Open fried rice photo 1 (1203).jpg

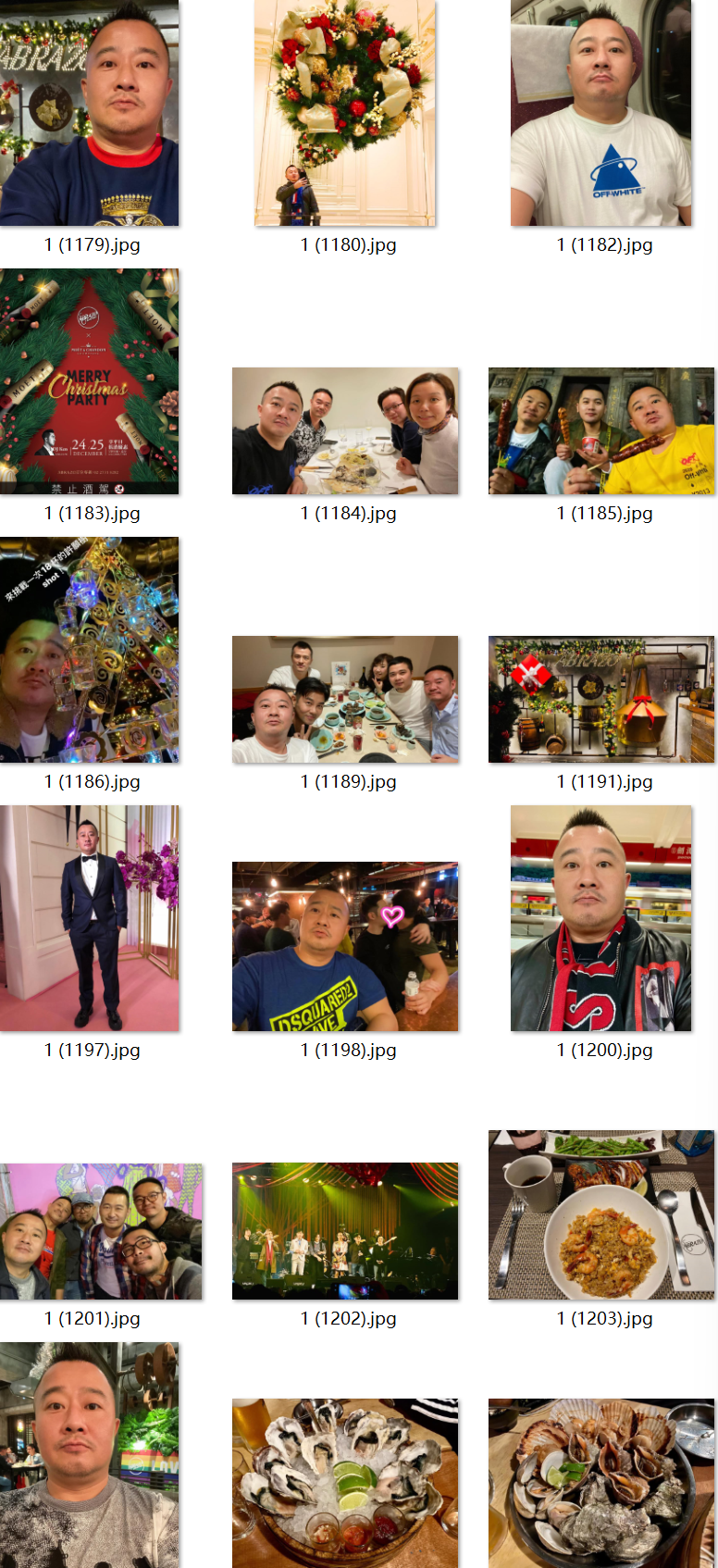coord(601,1214)
